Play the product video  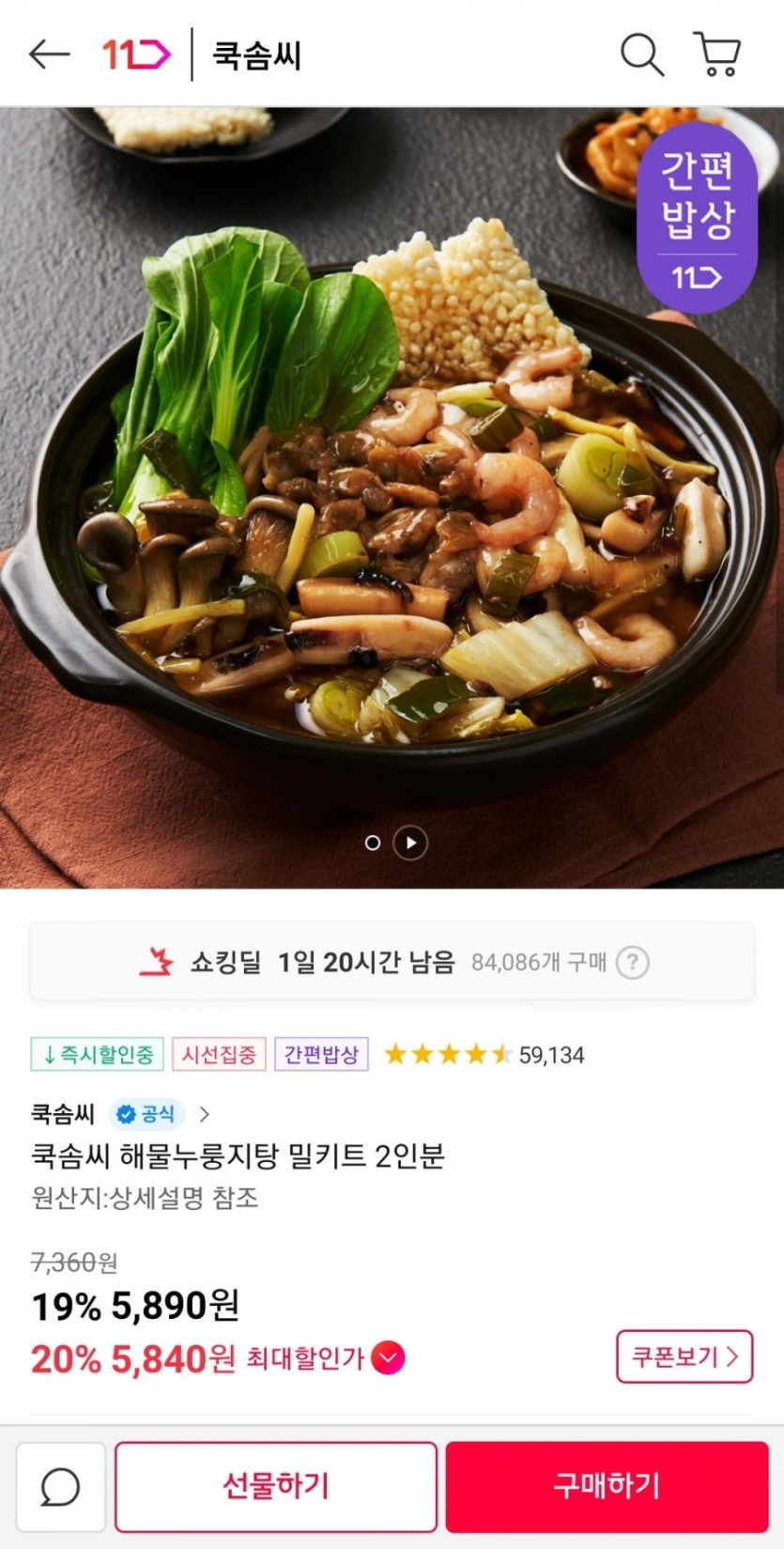click(410, 843)
